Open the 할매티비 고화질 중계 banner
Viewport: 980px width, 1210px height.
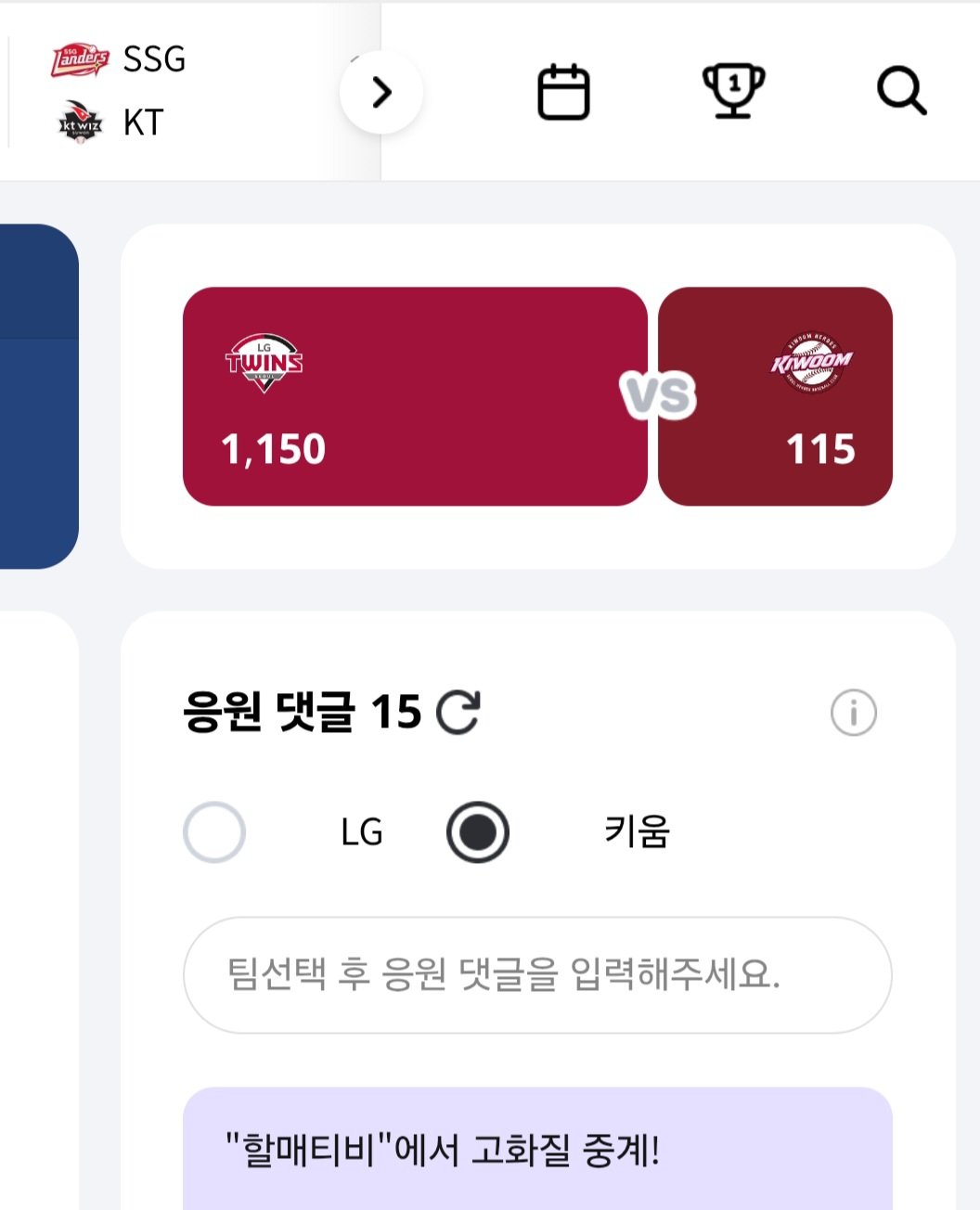point(537,1151)
